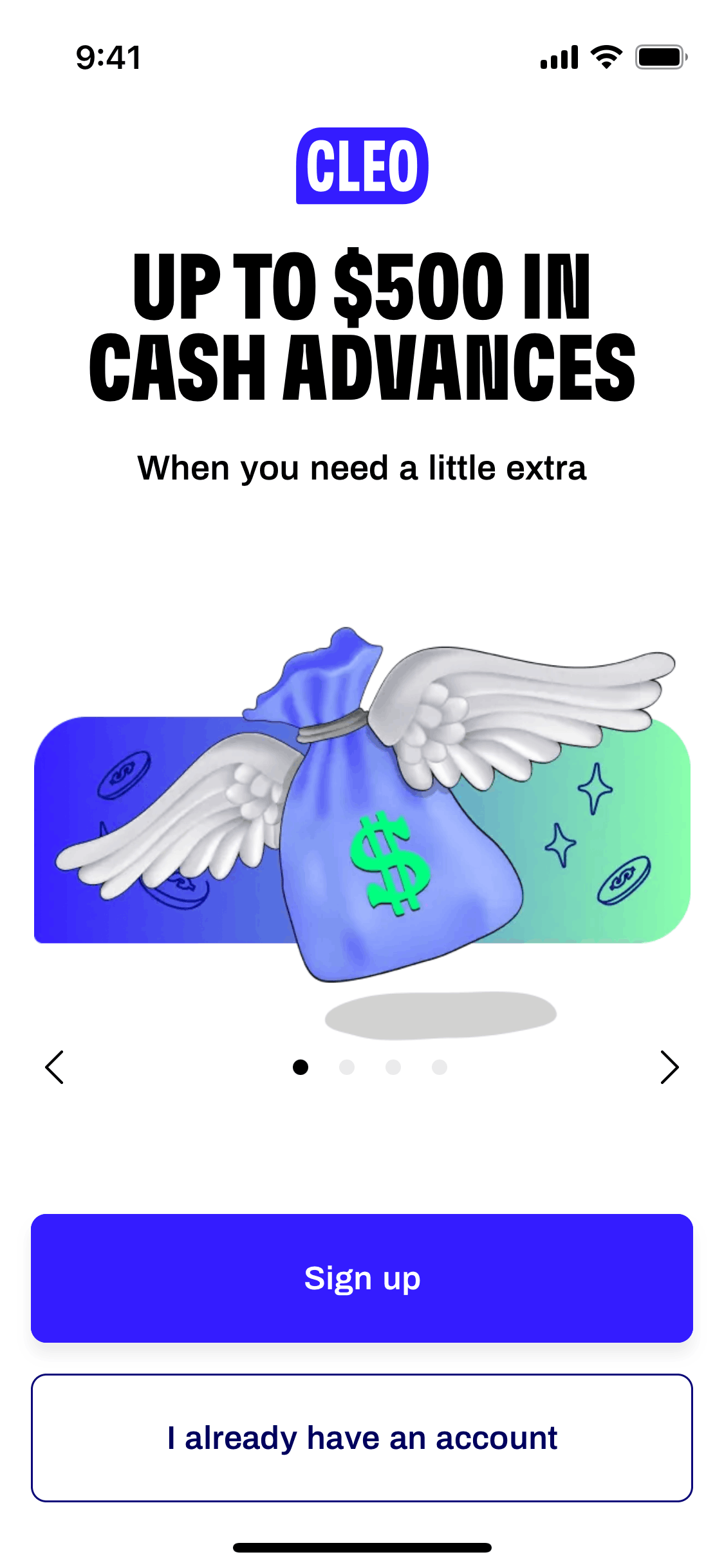Select the last carousel page dot
This screenshot has width=724, height=1568.
click(x=440, y=1067)
